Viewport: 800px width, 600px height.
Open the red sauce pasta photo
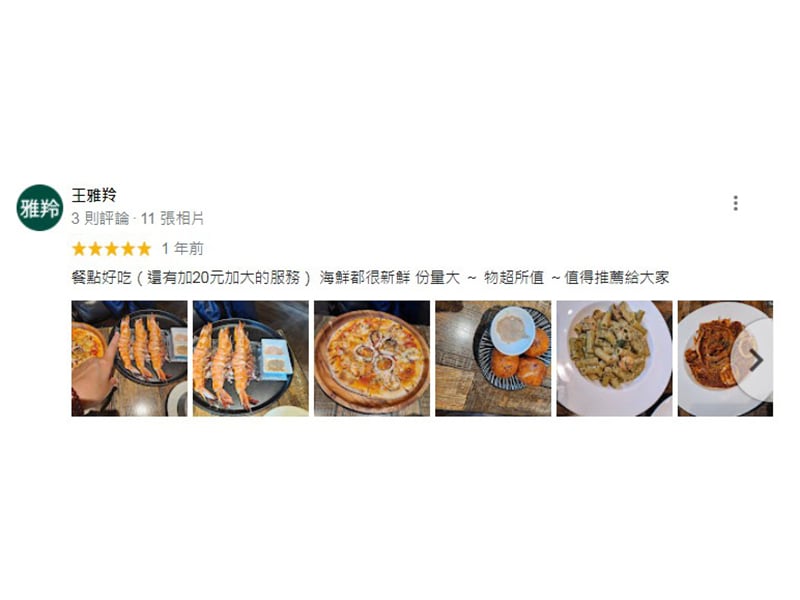[712, 358]
